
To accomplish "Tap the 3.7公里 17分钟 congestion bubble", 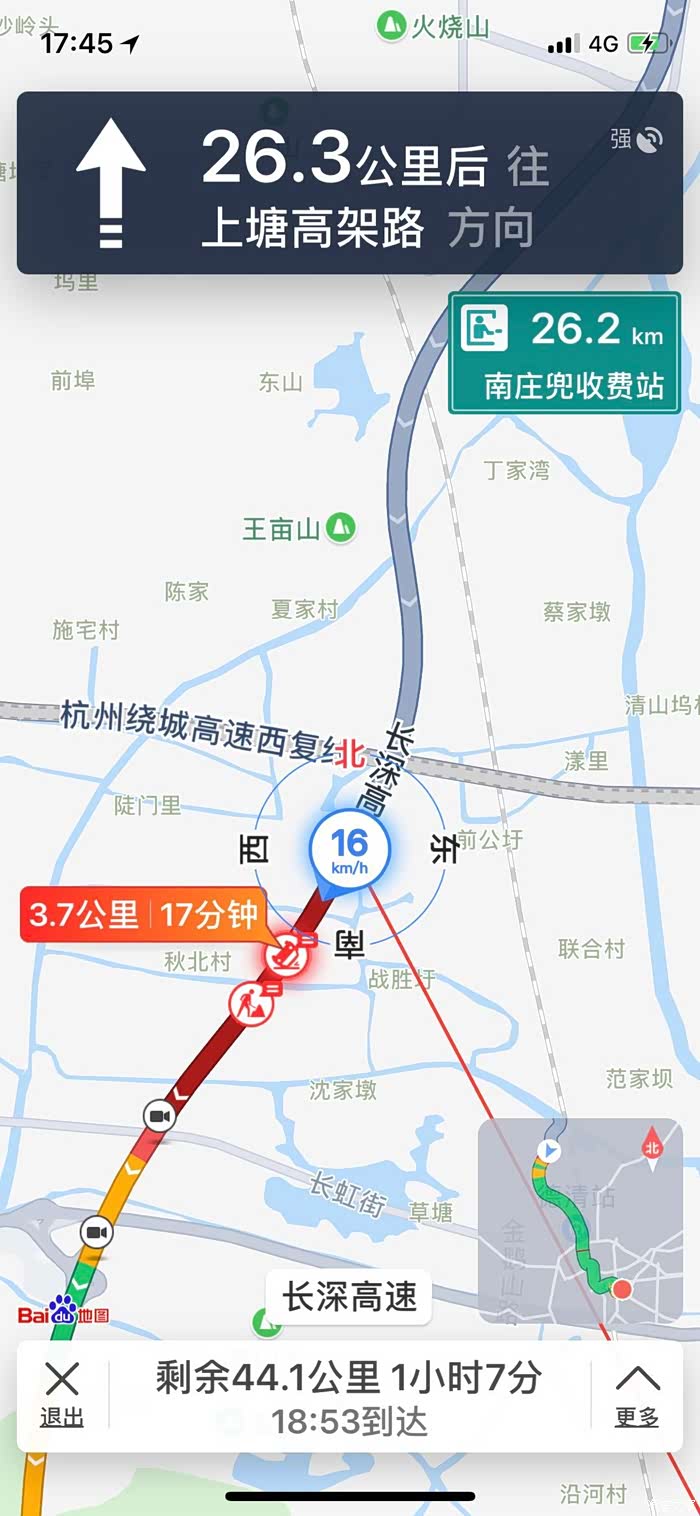I will click(144, 914).
